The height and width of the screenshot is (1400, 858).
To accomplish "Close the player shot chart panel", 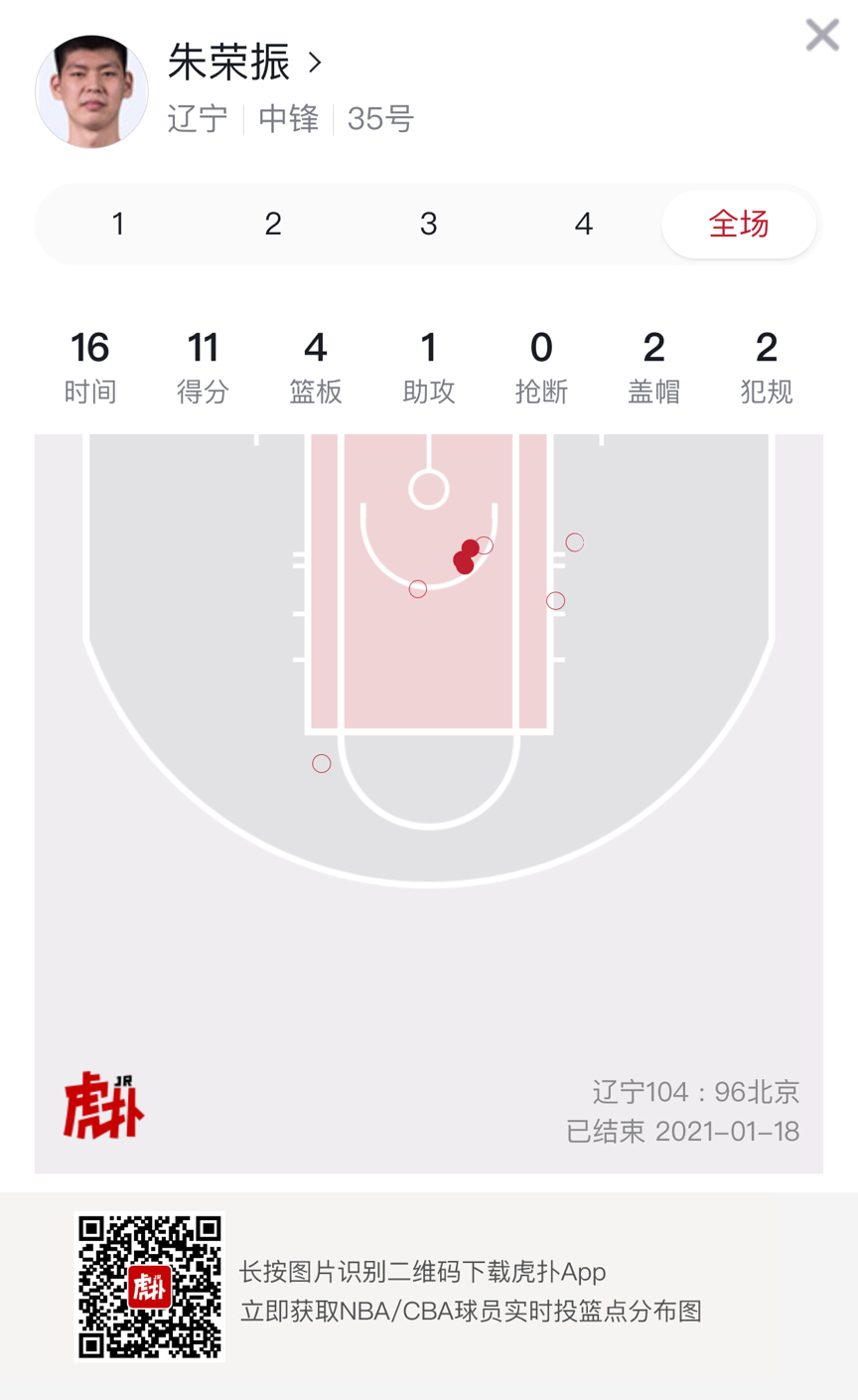I will coord(821,36).
